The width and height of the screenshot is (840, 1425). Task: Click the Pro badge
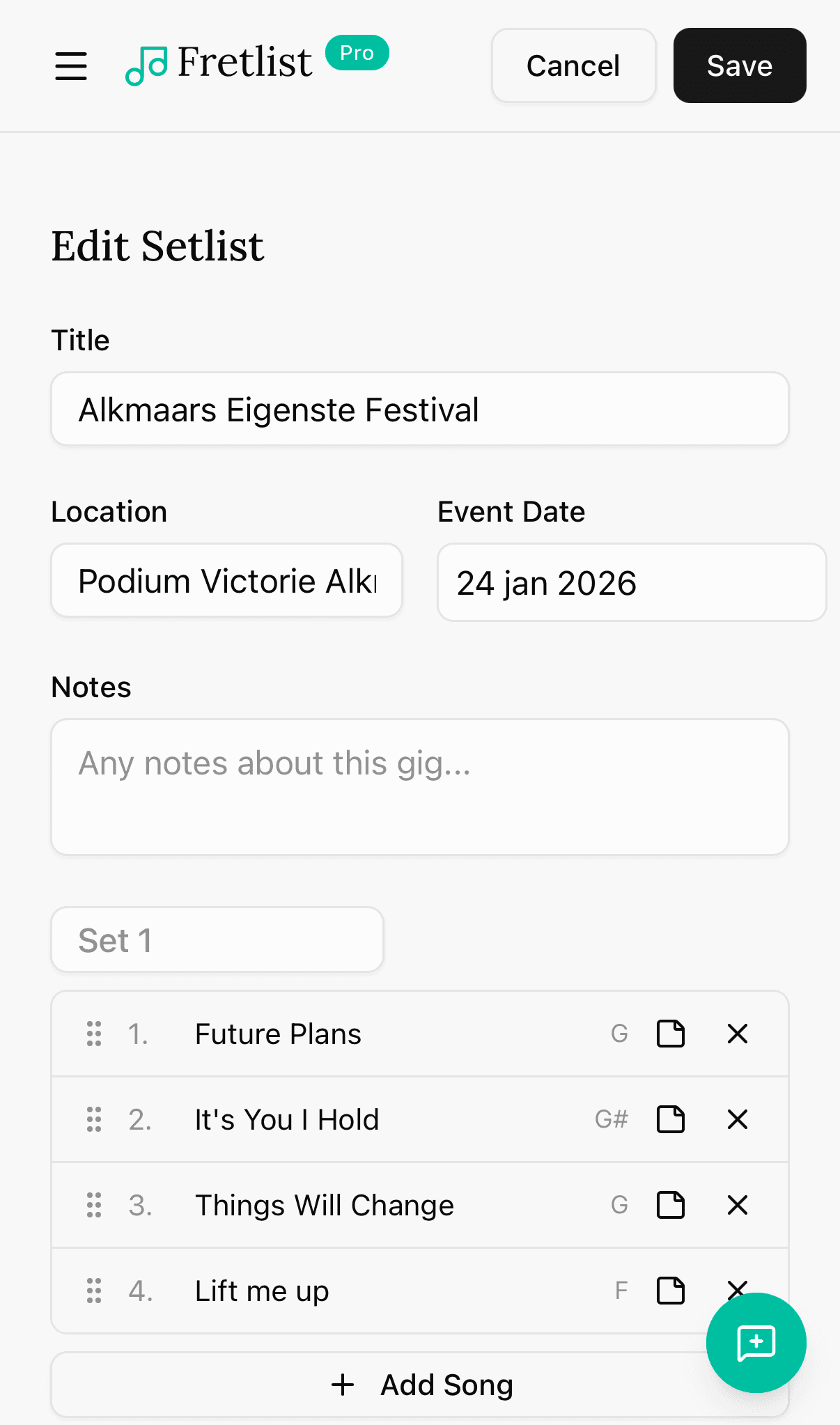357,52
